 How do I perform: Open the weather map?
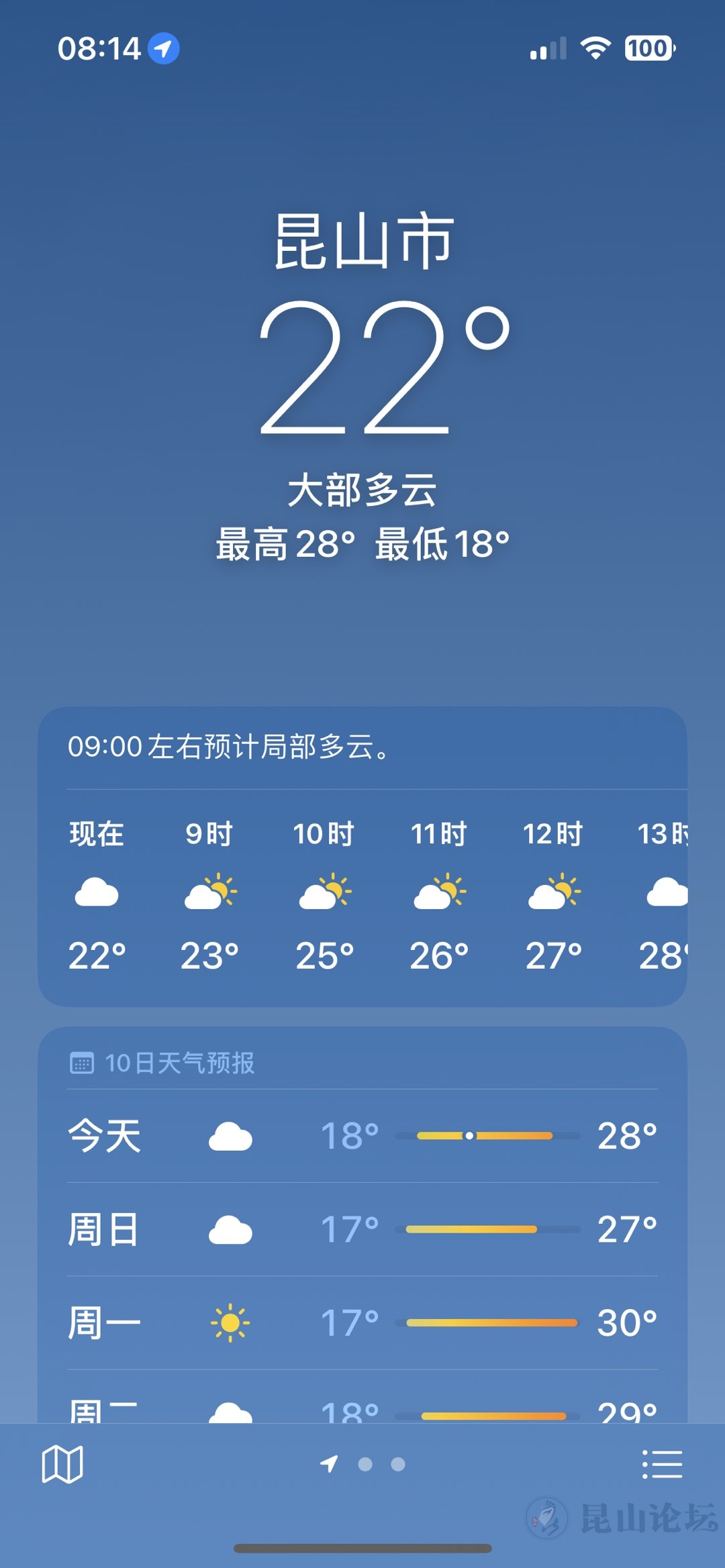point(62,1464)
